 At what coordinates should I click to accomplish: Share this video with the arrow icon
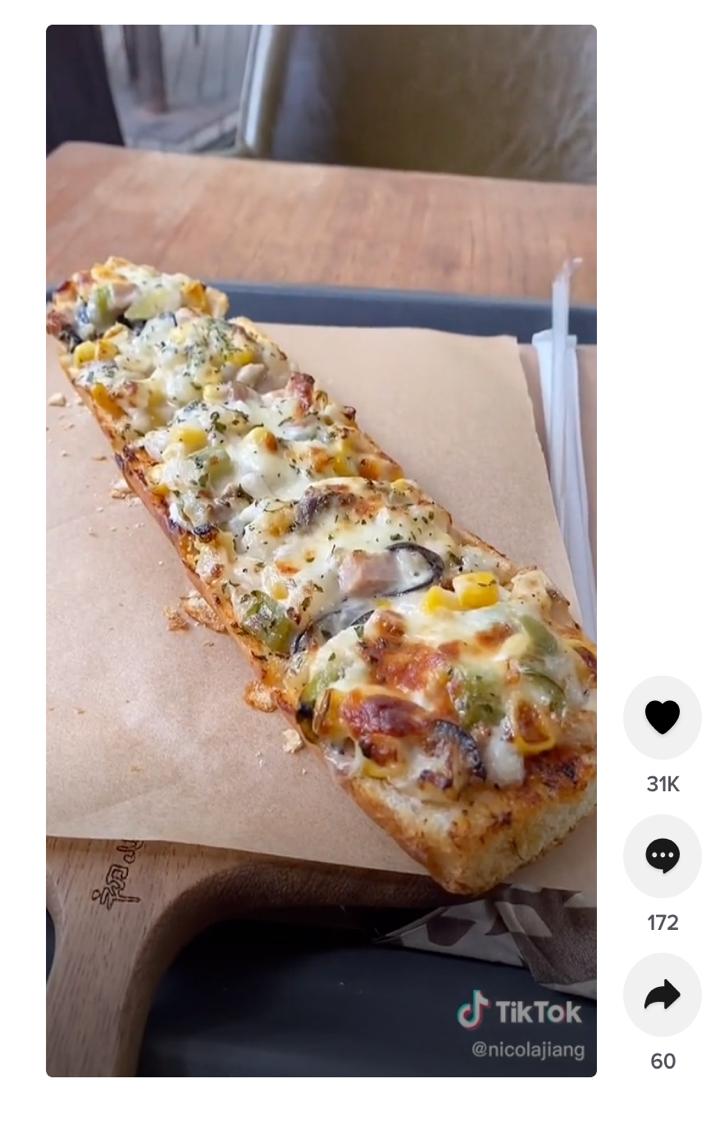pyautogui.click(x=662, y=995)
